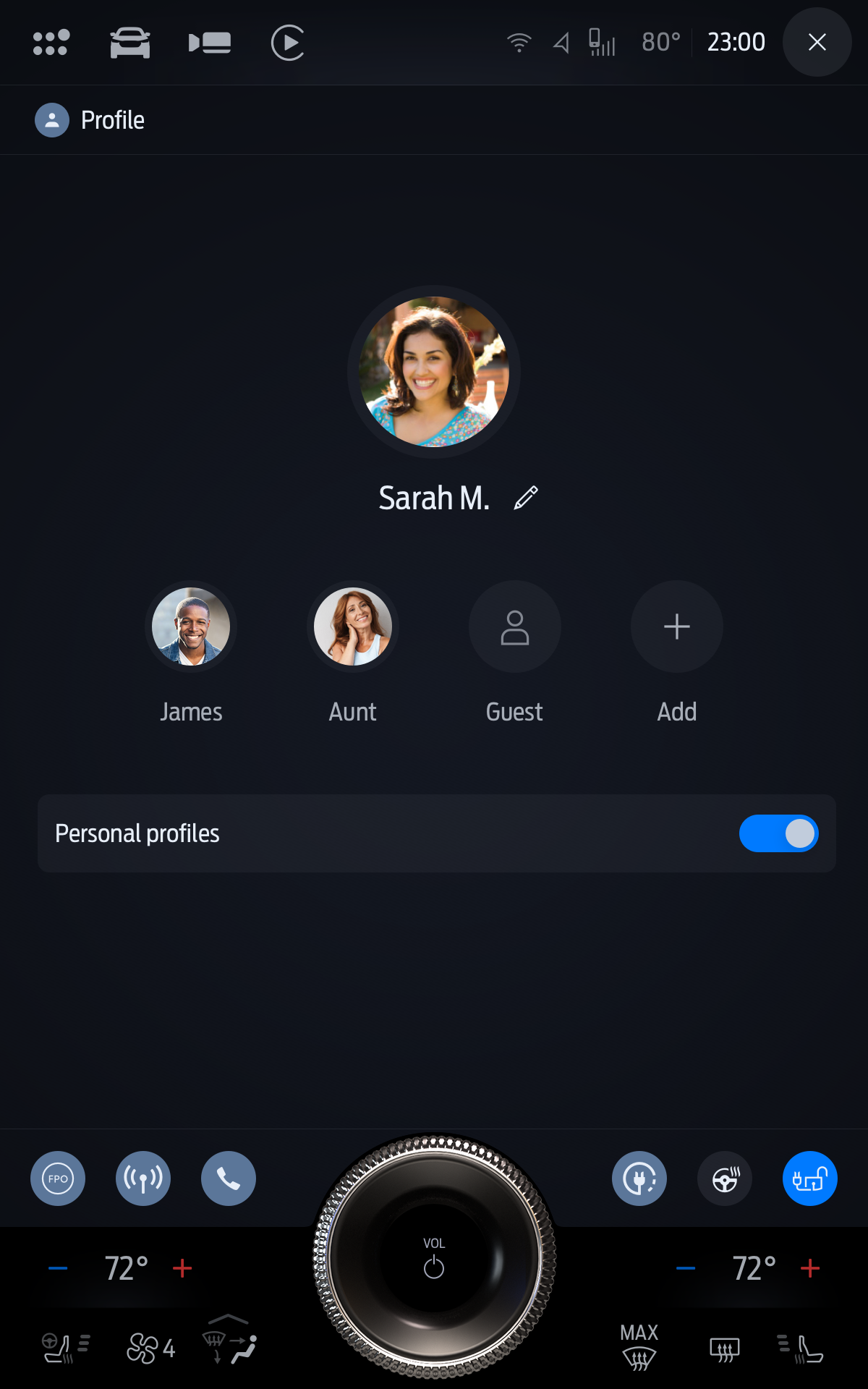The width and height of the screenshot is (868, 1389).
Task: Disable the Personal profiles switch
Action: point(779,833)
